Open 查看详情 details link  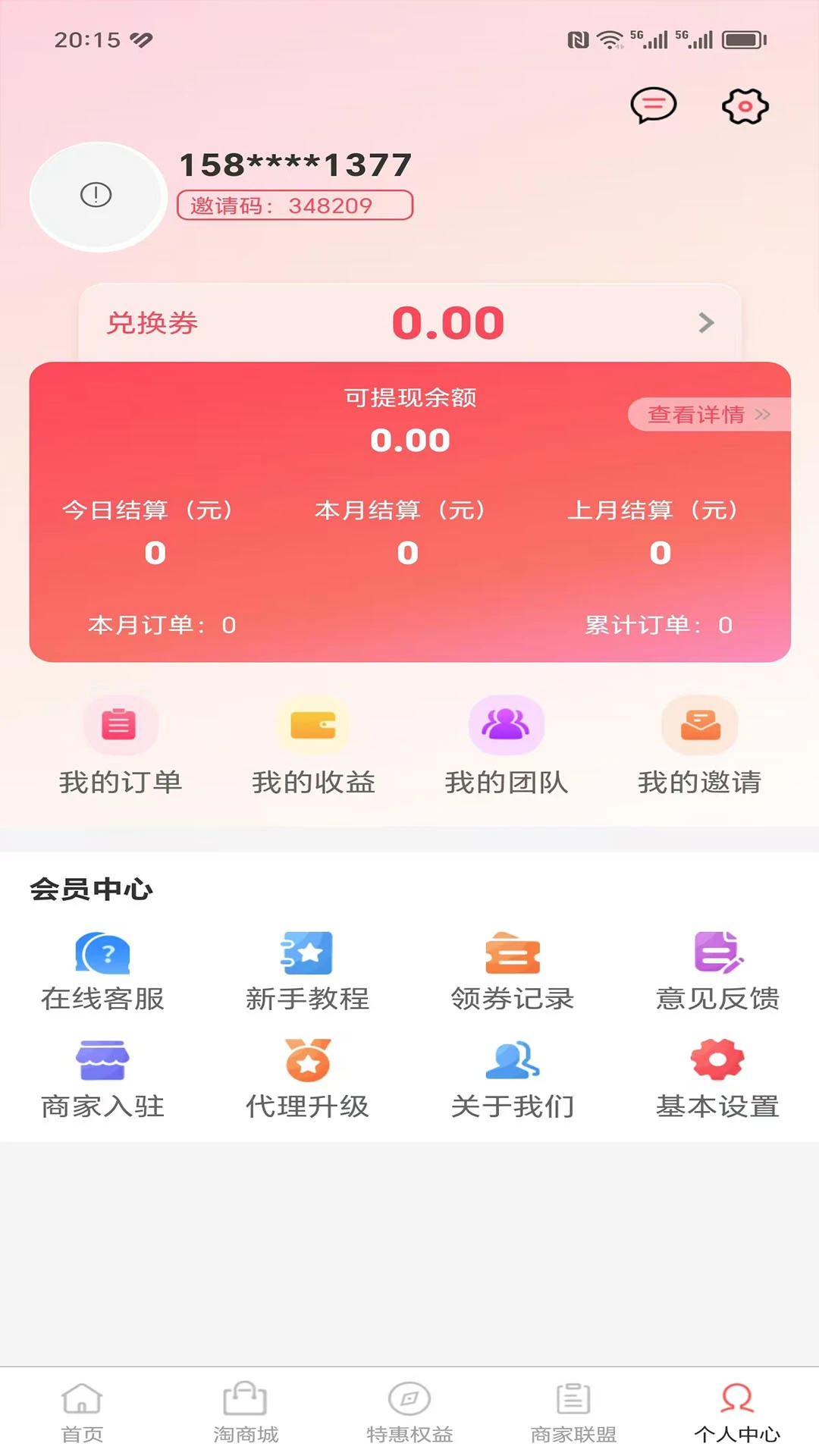[704, 415]
